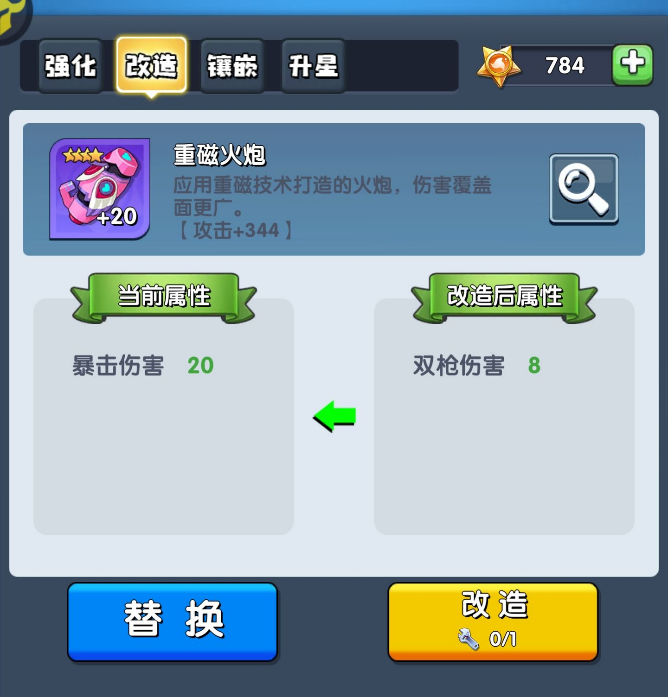Select the 改造 tab
The height and width of the screenshot is (697, 668).
pos(151,66)
